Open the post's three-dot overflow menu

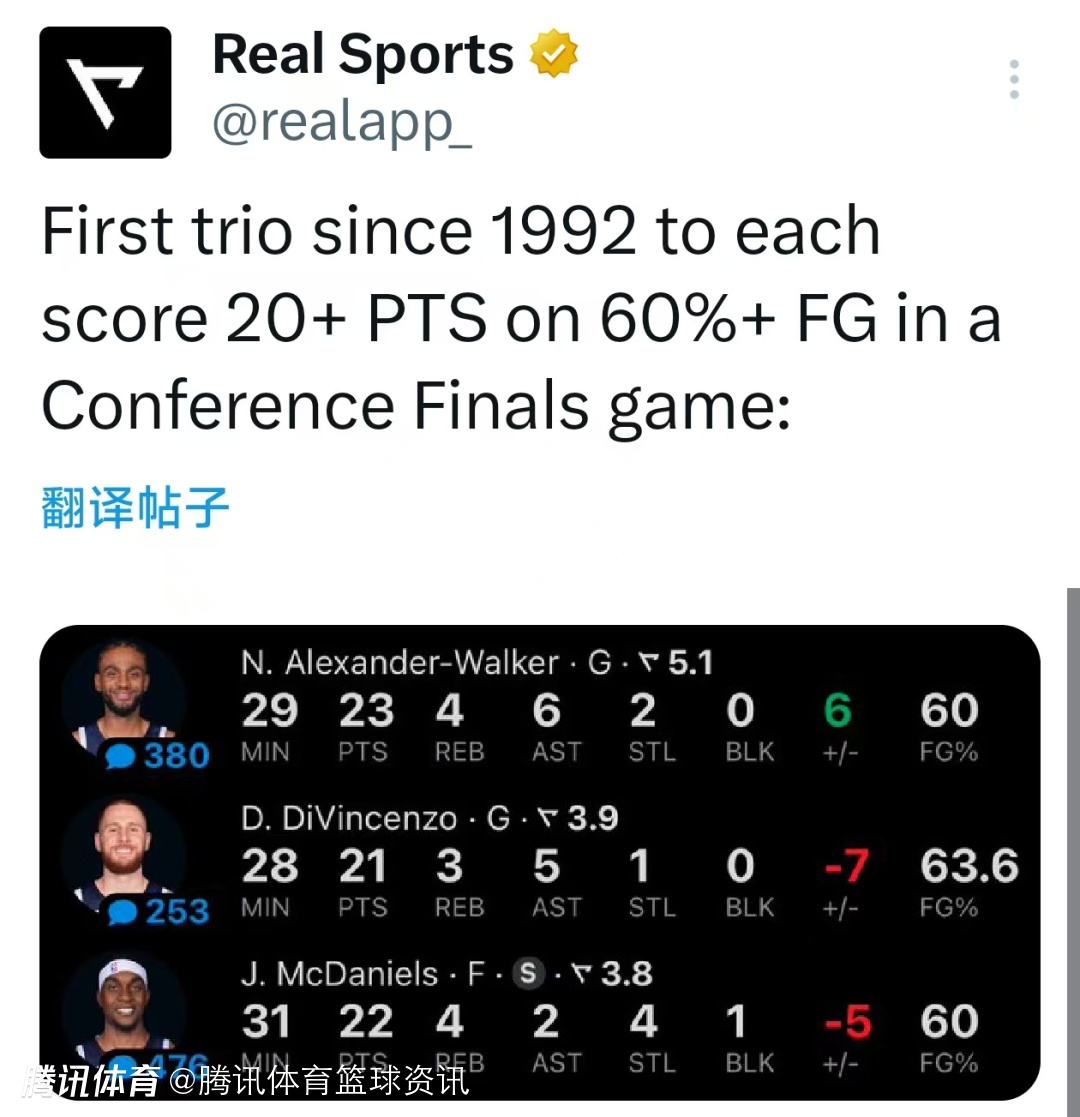tap(1014, 79)
